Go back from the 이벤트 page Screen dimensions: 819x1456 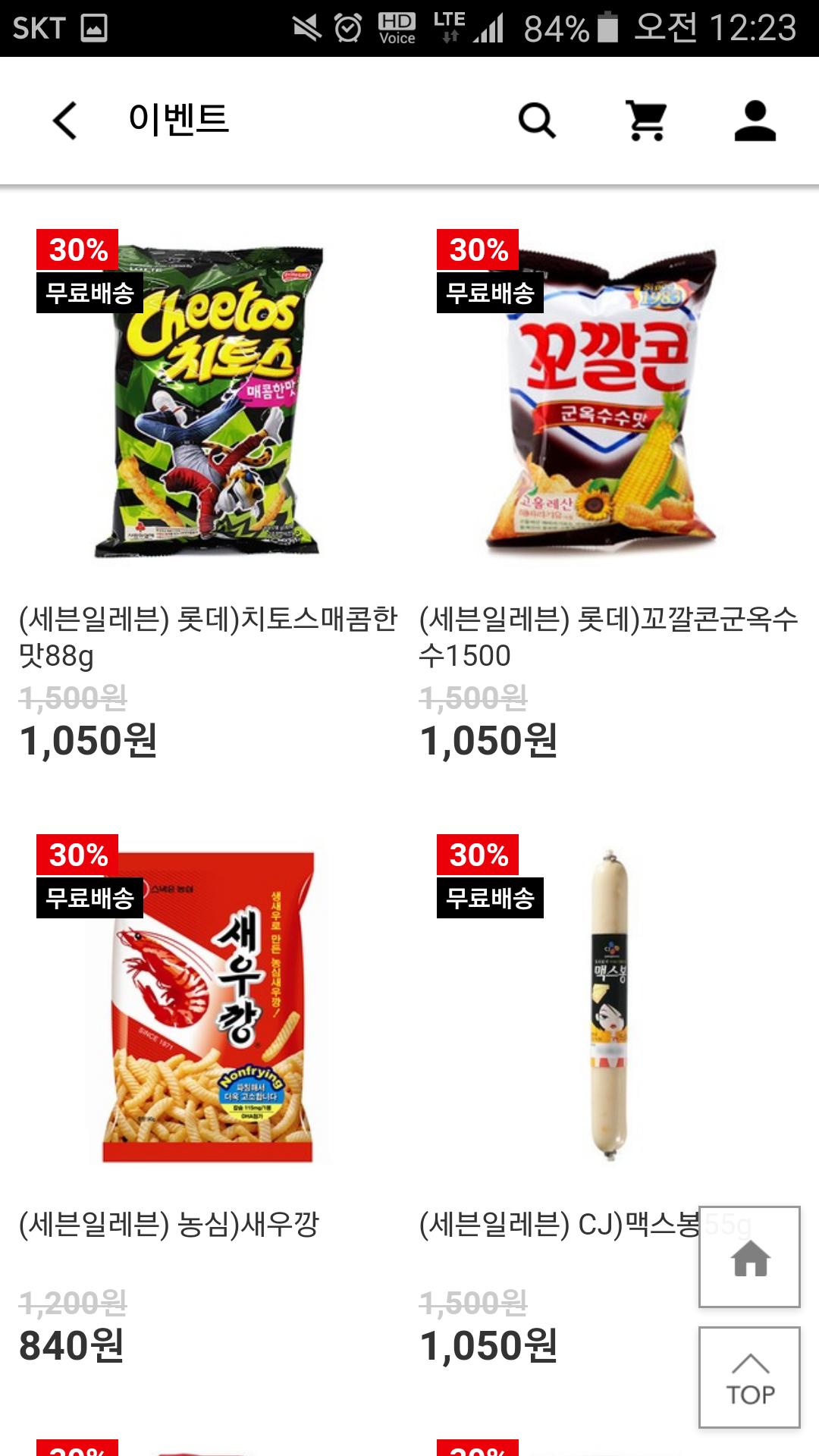click(x=65, y=121)
